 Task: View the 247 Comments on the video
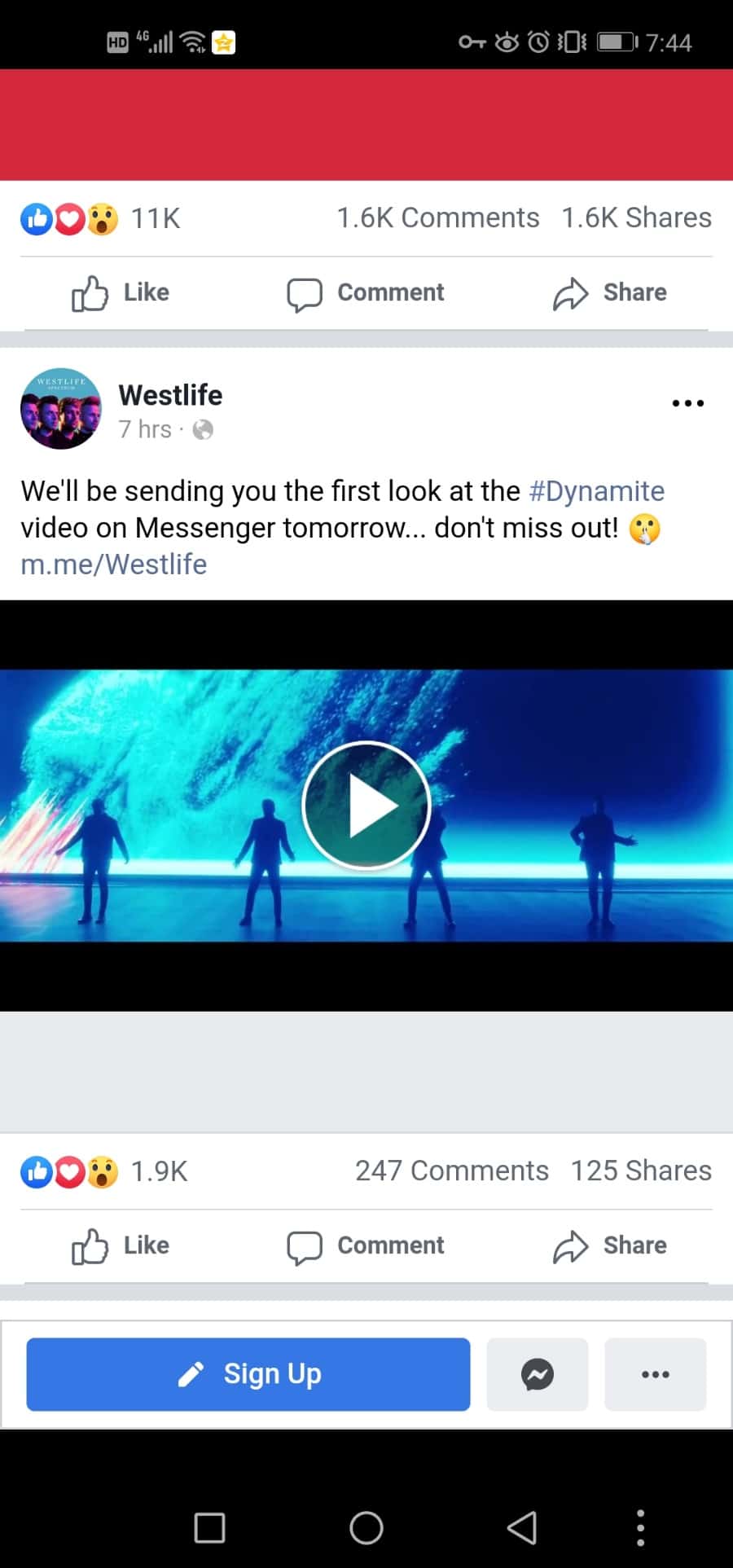(453, 1171)
